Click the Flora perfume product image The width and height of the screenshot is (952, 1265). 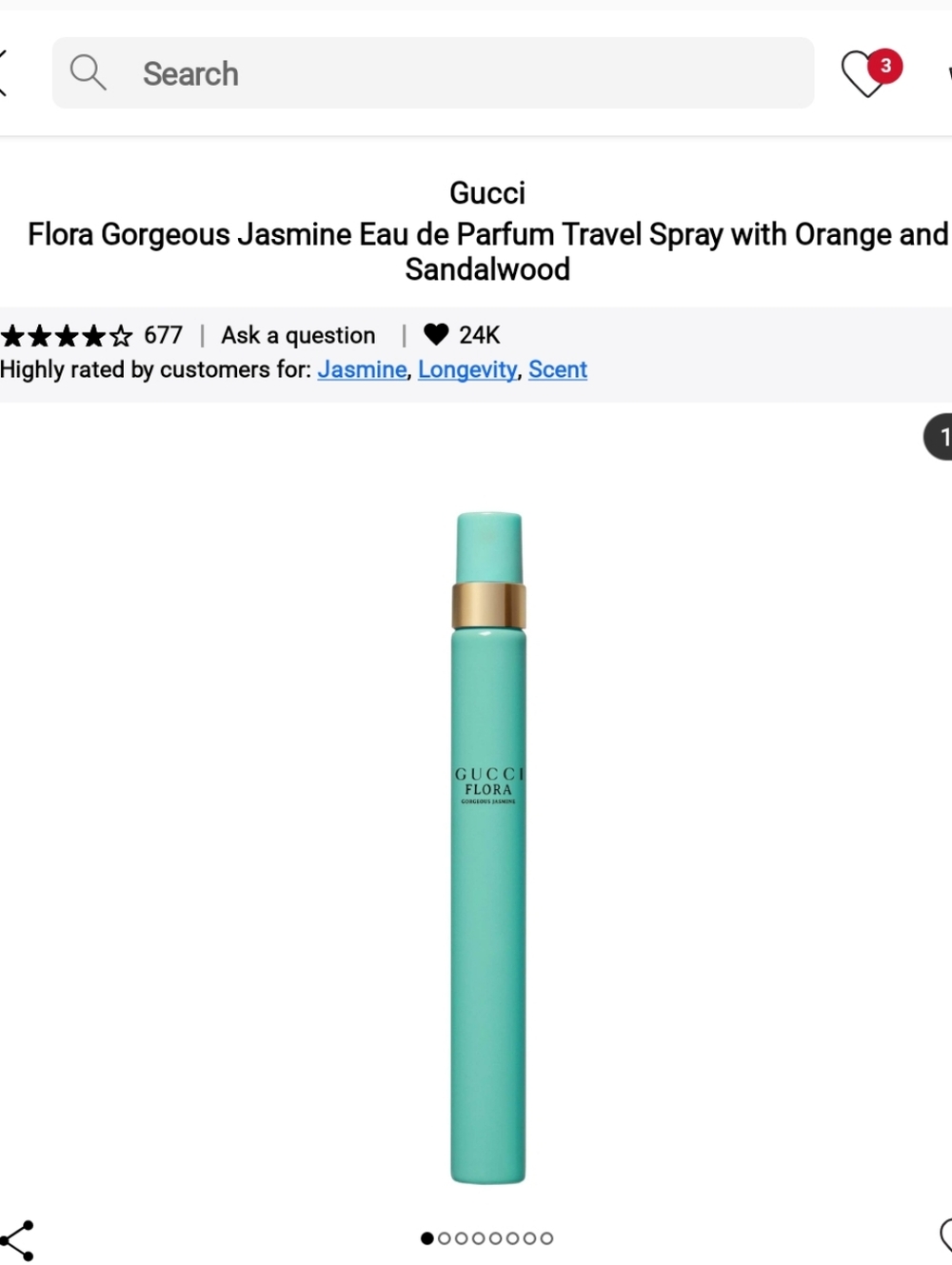point(486,847)
